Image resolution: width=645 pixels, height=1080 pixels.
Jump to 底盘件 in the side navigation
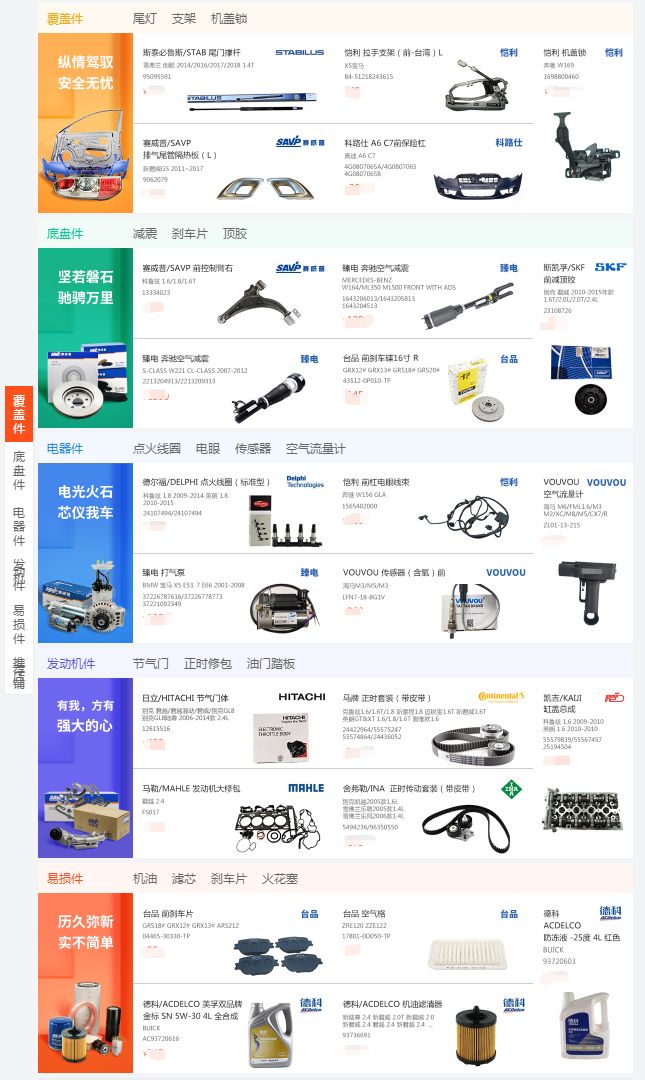tap(19, 470)
